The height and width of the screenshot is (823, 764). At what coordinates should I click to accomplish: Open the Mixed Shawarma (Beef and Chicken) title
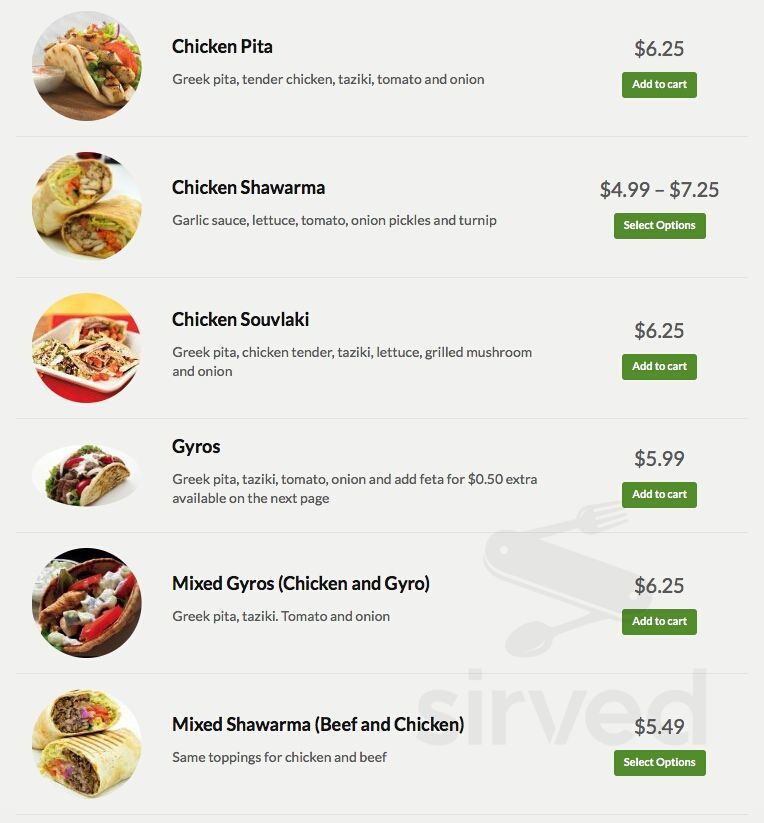[x=316, y=723]
